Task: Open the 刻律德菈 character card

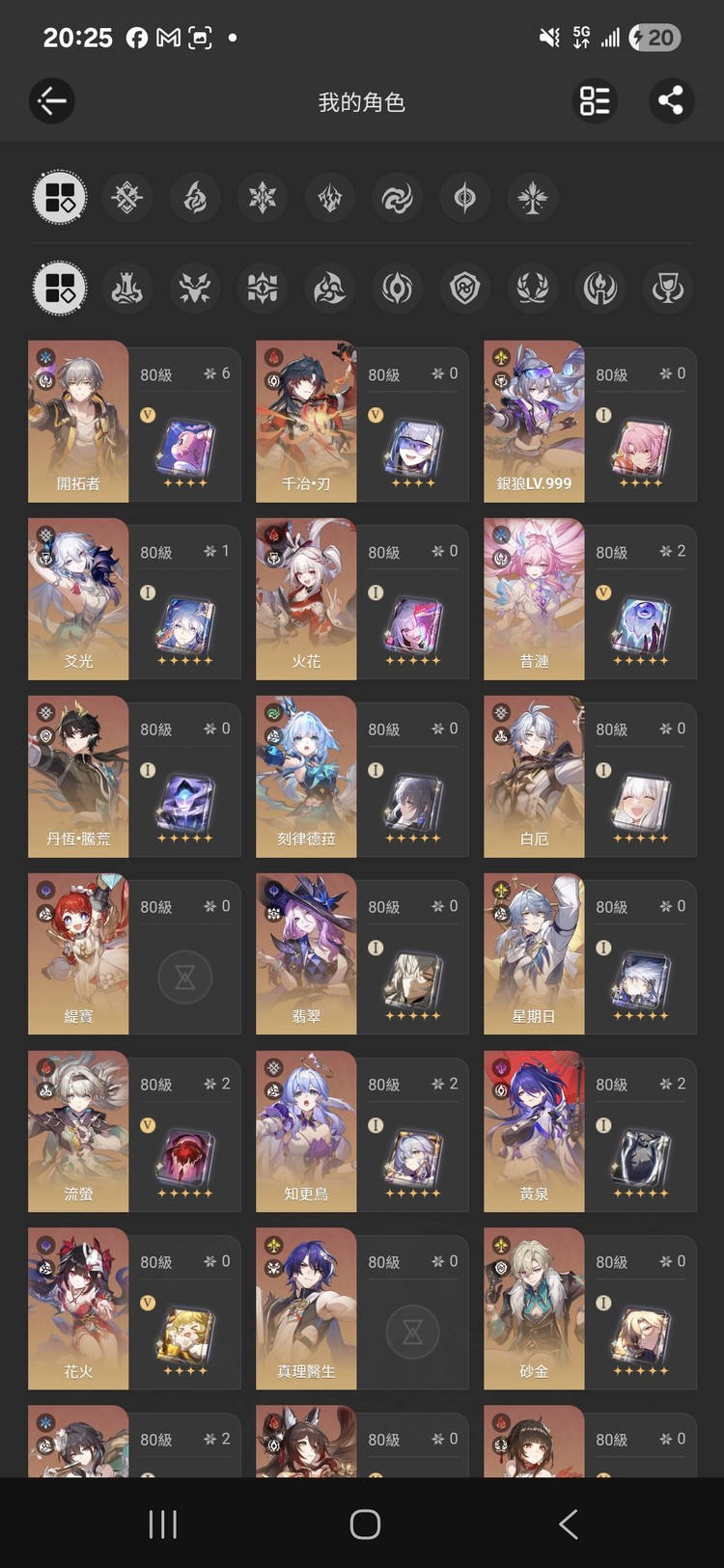Action: [x=362, y=777]
